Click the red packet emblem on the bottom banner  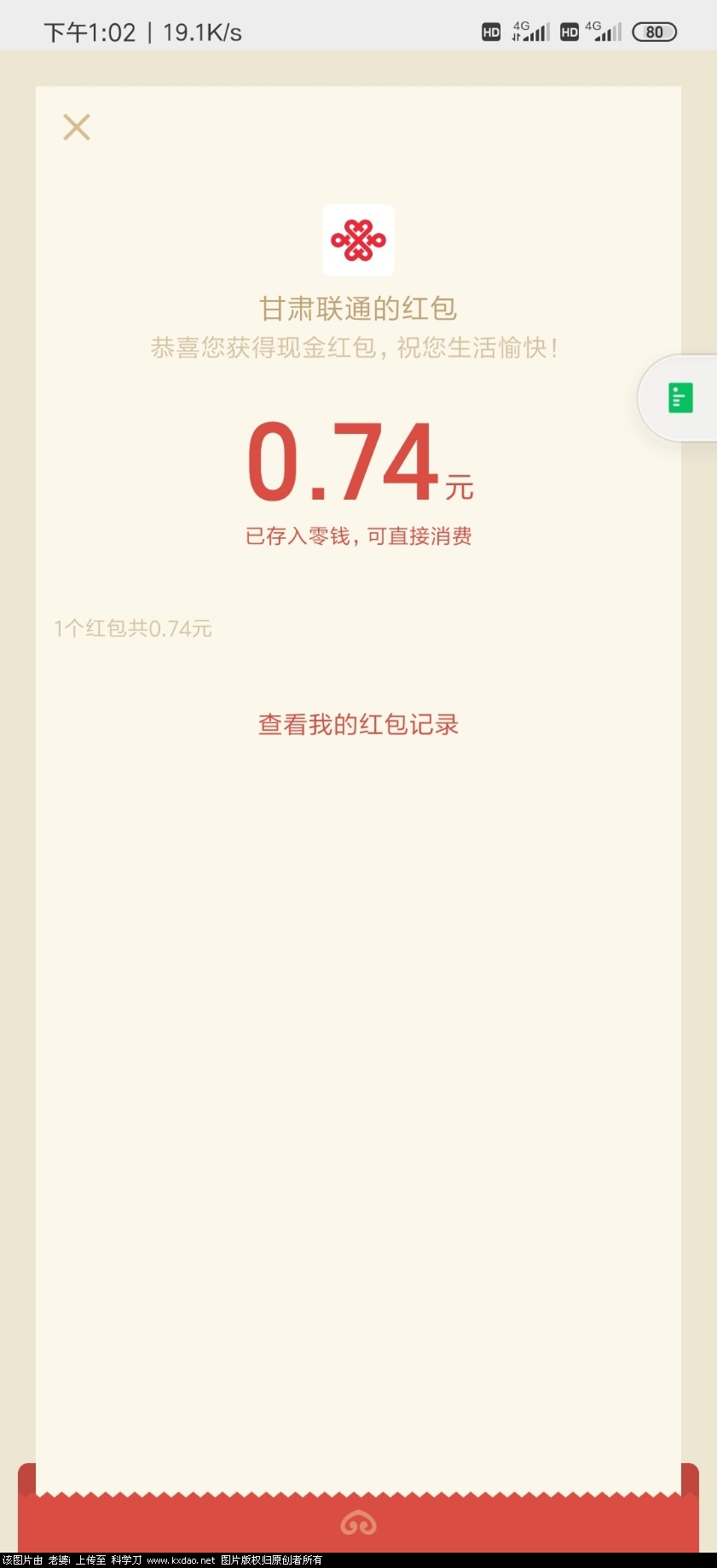358,1524
